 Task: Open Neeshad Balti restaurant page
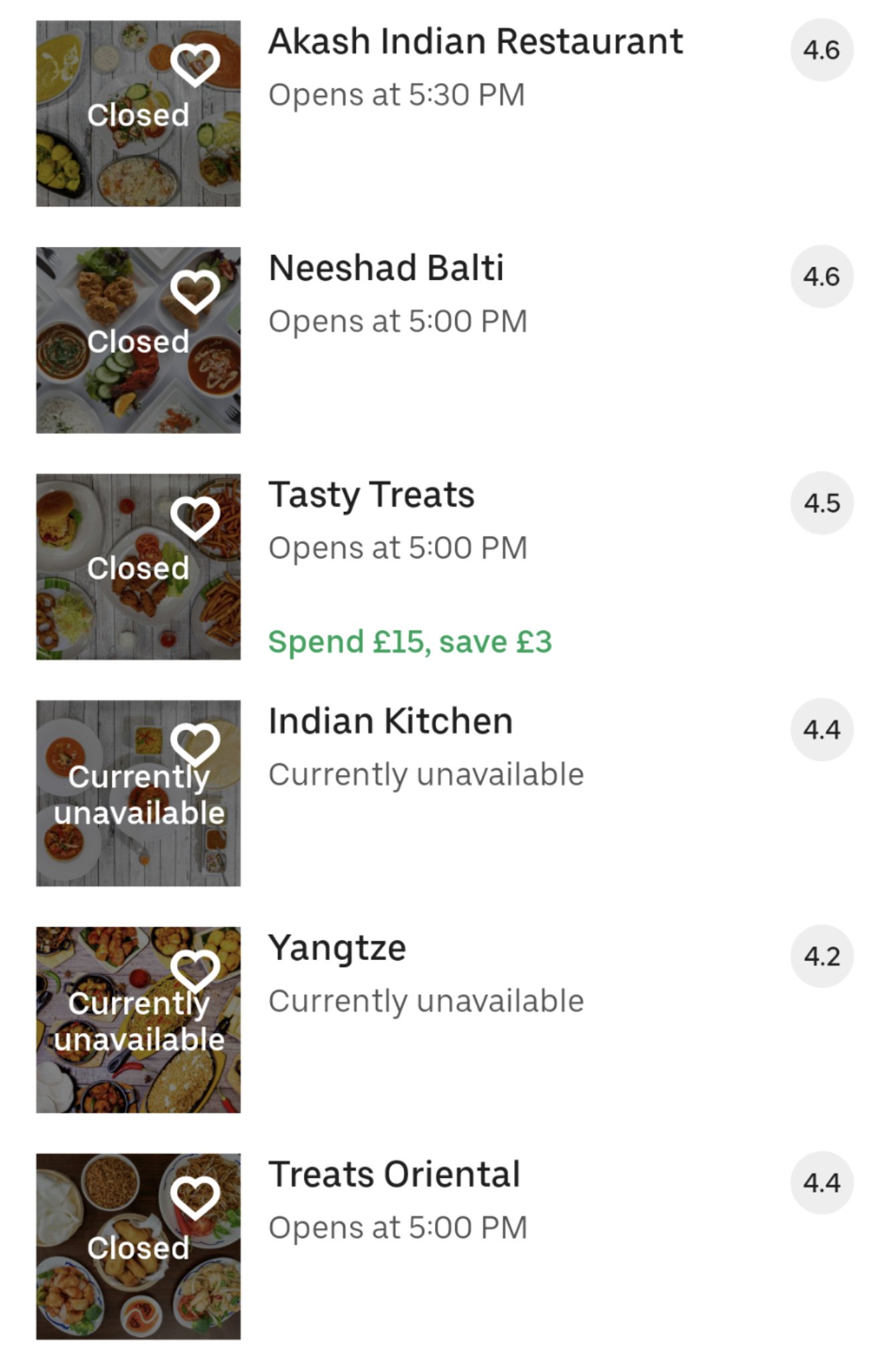pyautogui.click(x=386, y=268)
